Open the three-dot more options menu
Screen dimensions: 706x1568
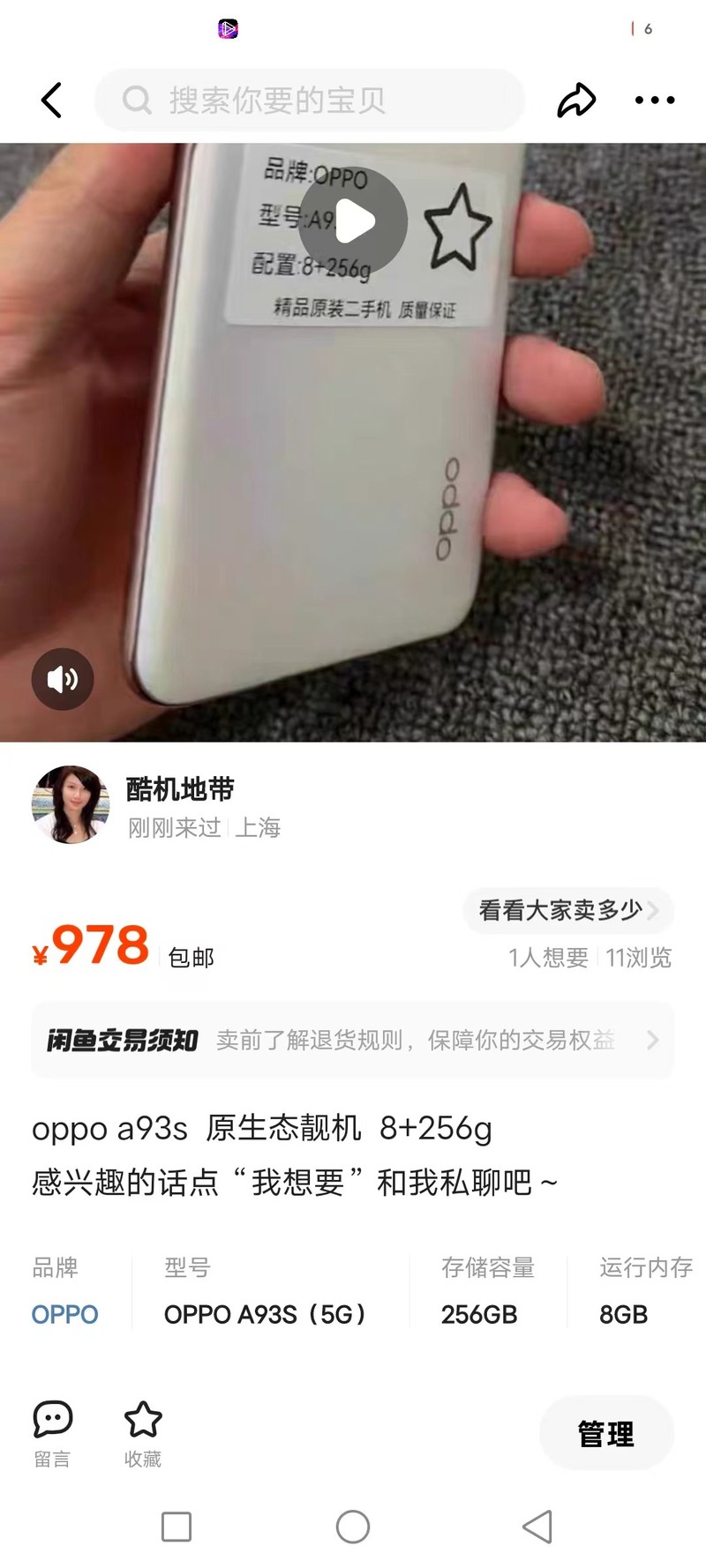click(655, 100)
